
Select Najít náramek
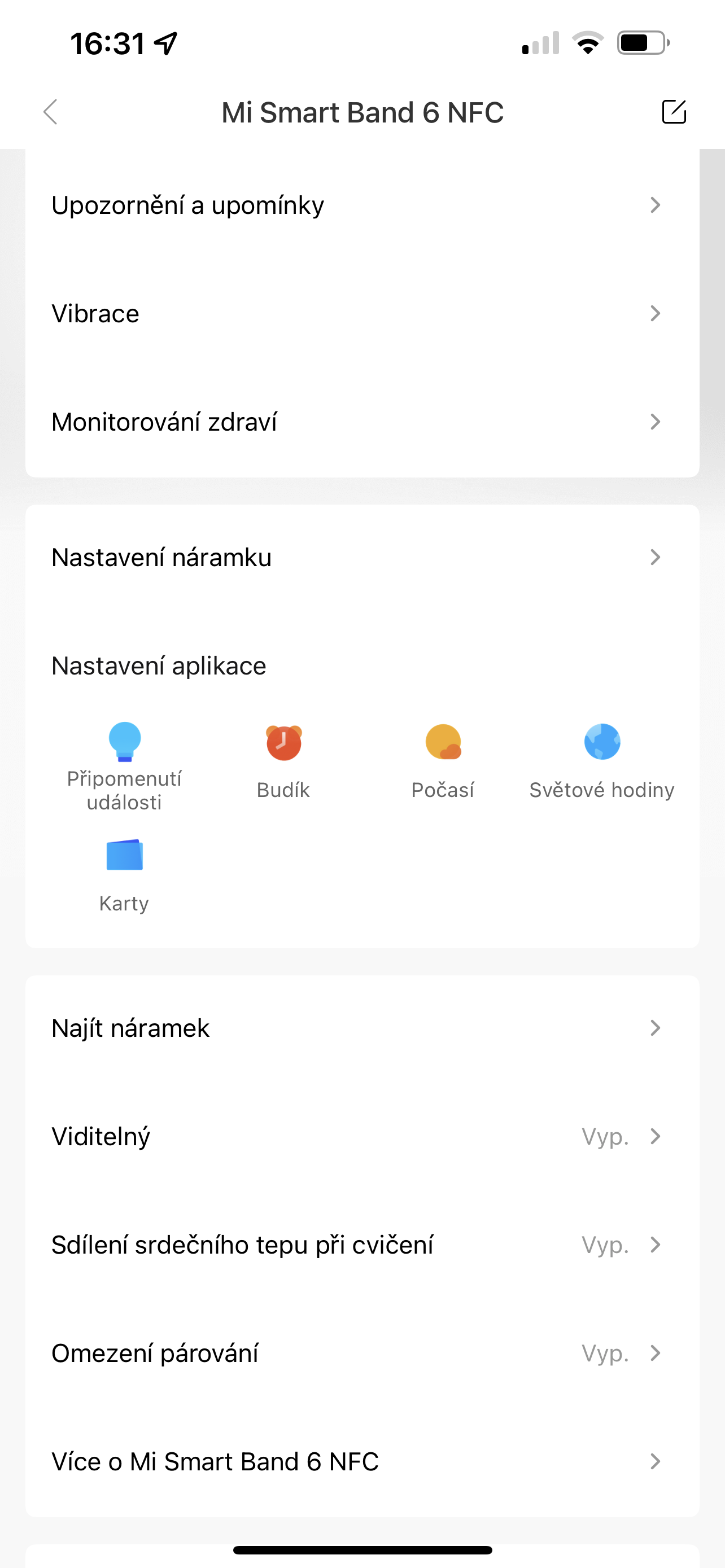click(361, 1028)
